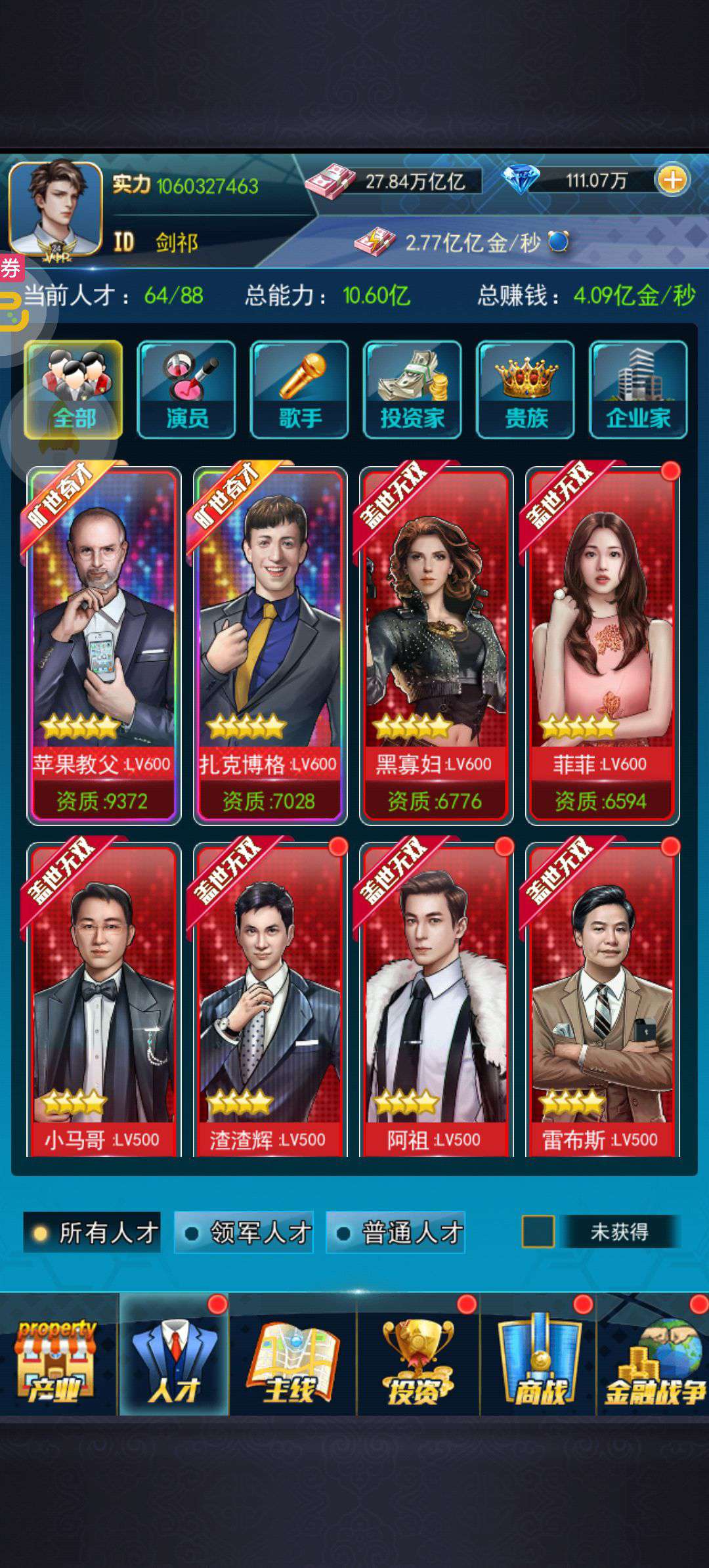View the 黑寡妇 talent card

point(436,645)
